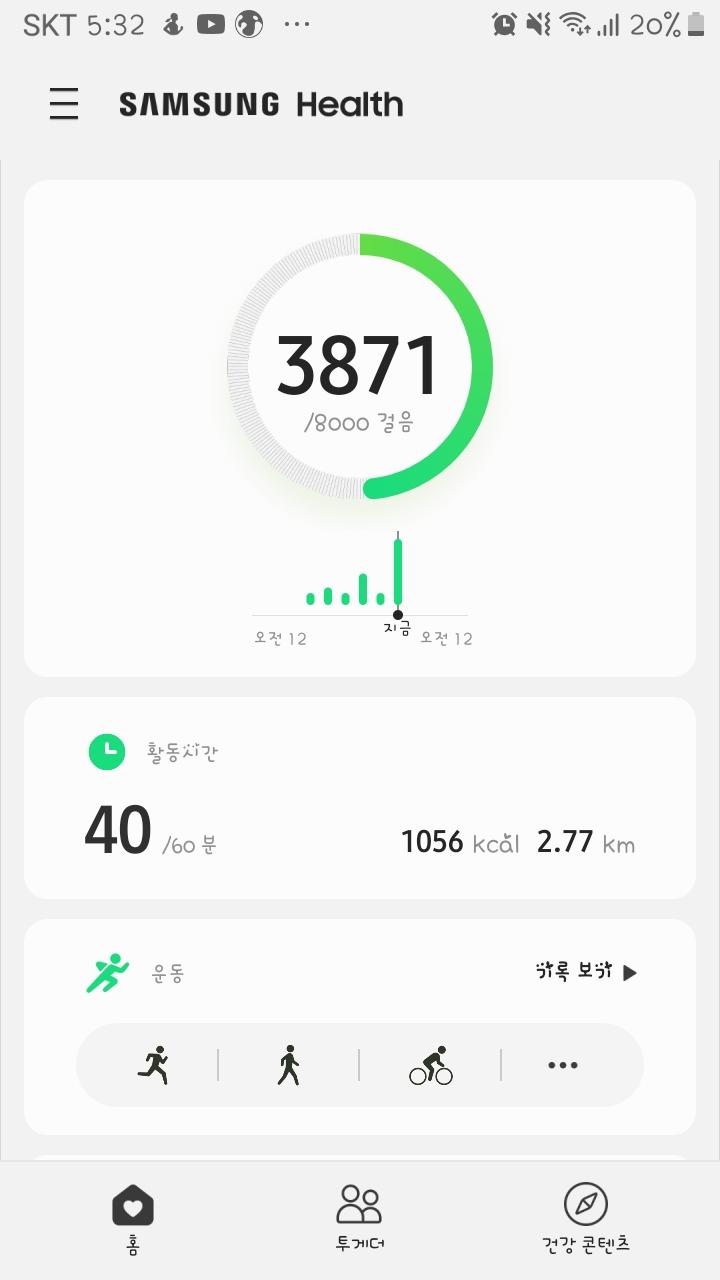
Task: Open the 활동시간 active time card
Action: tap(359, 798)
